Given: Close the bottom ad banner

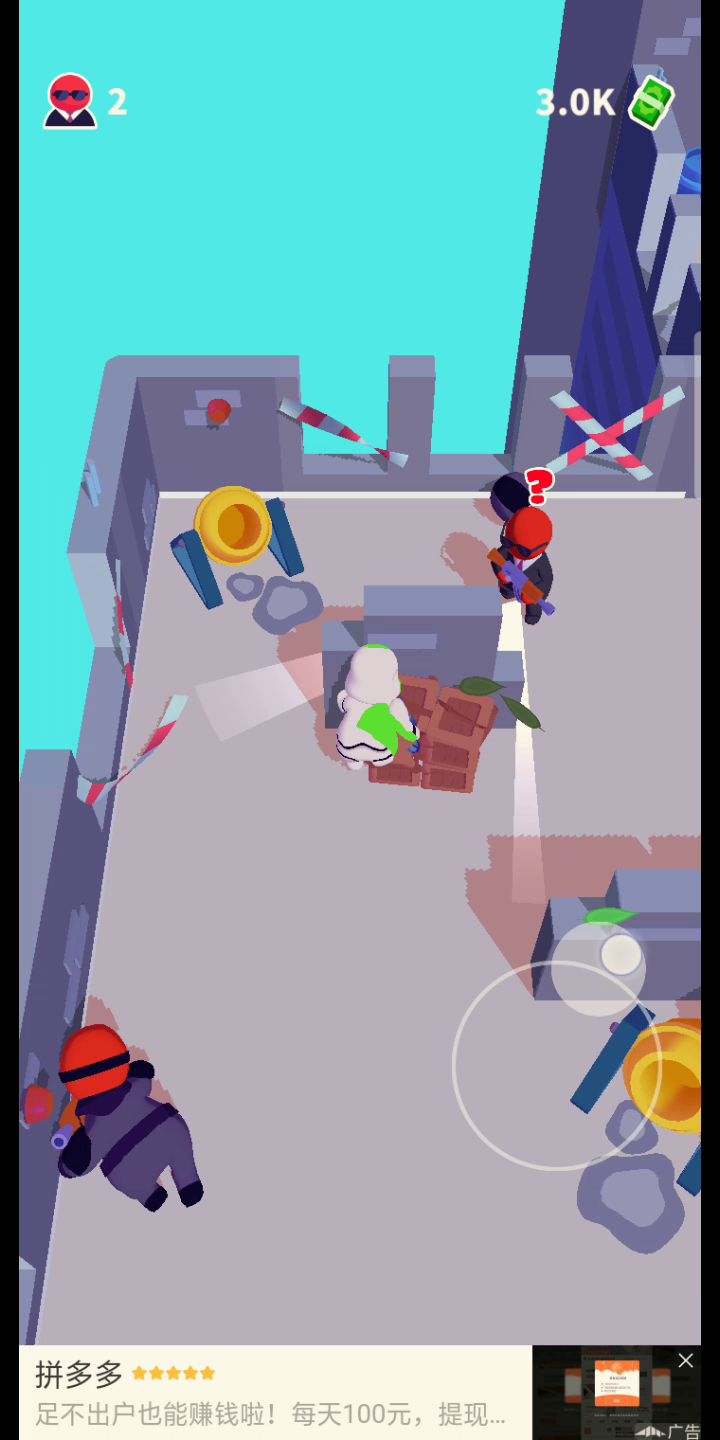Looking at the screenshot, I should coord(685,1361).
